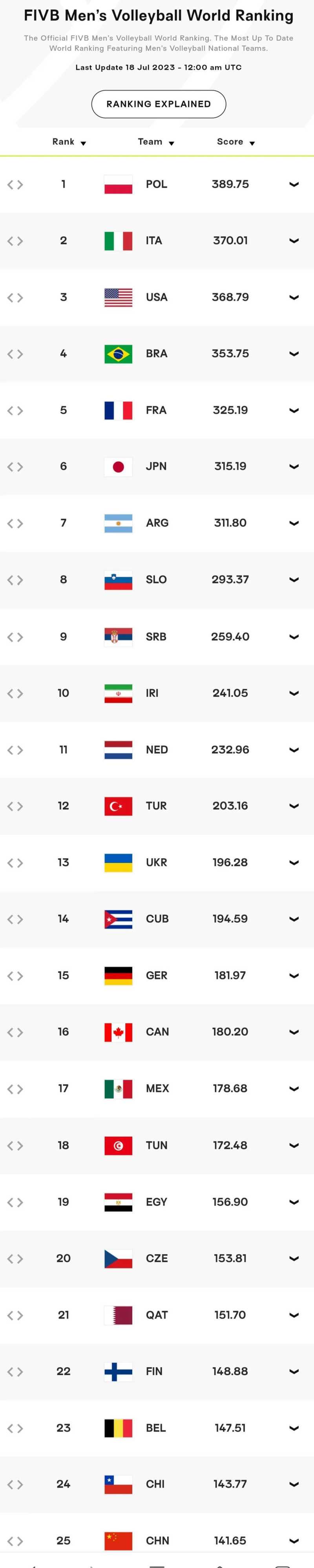Expand the JPN row chevron
This screenshot has width=314, height=1568.
293,467
